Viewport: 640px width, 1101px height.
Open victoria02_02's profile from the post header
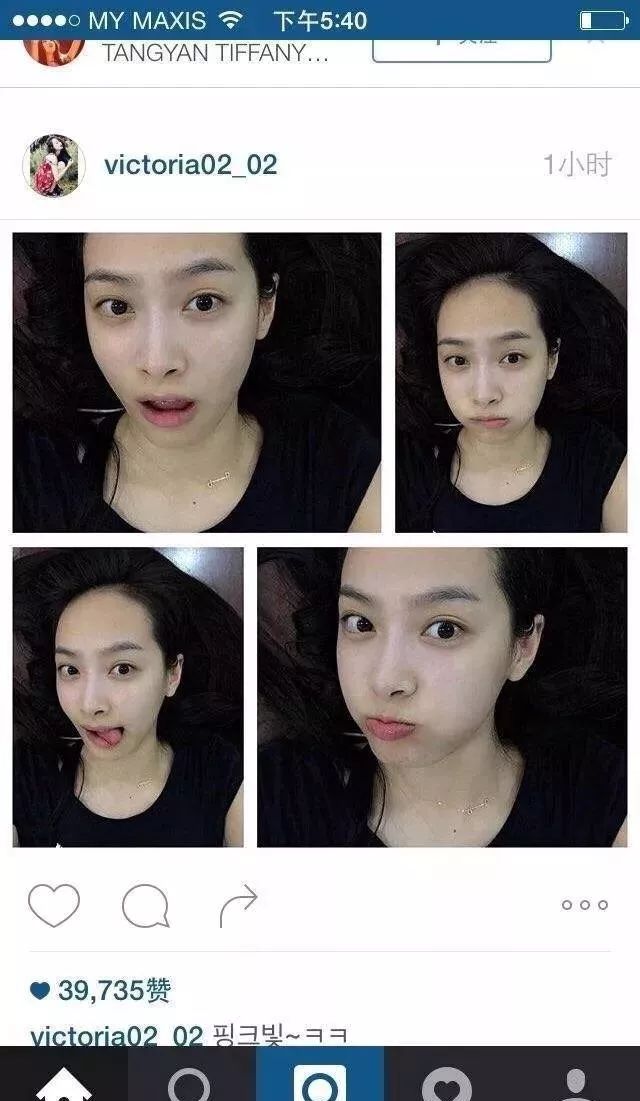pyautogui.click(x=190, y=165)
